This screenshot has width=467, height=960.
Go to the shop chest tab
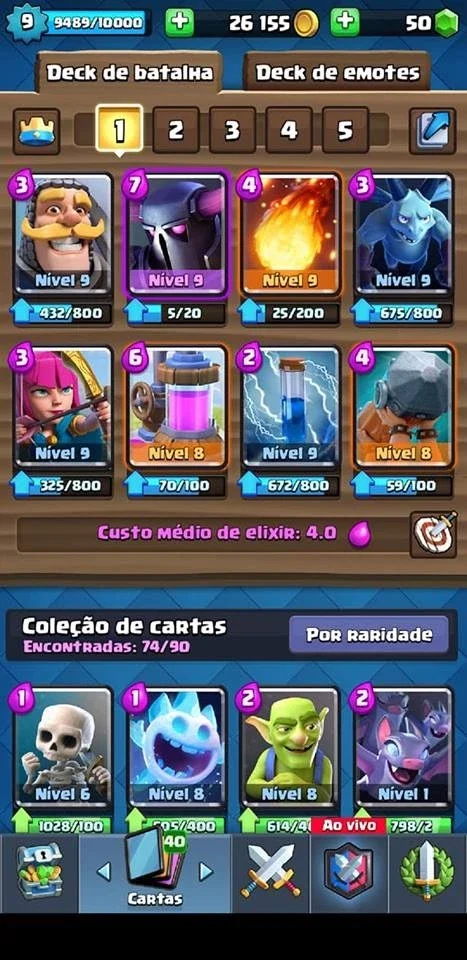tap(39, 873)
